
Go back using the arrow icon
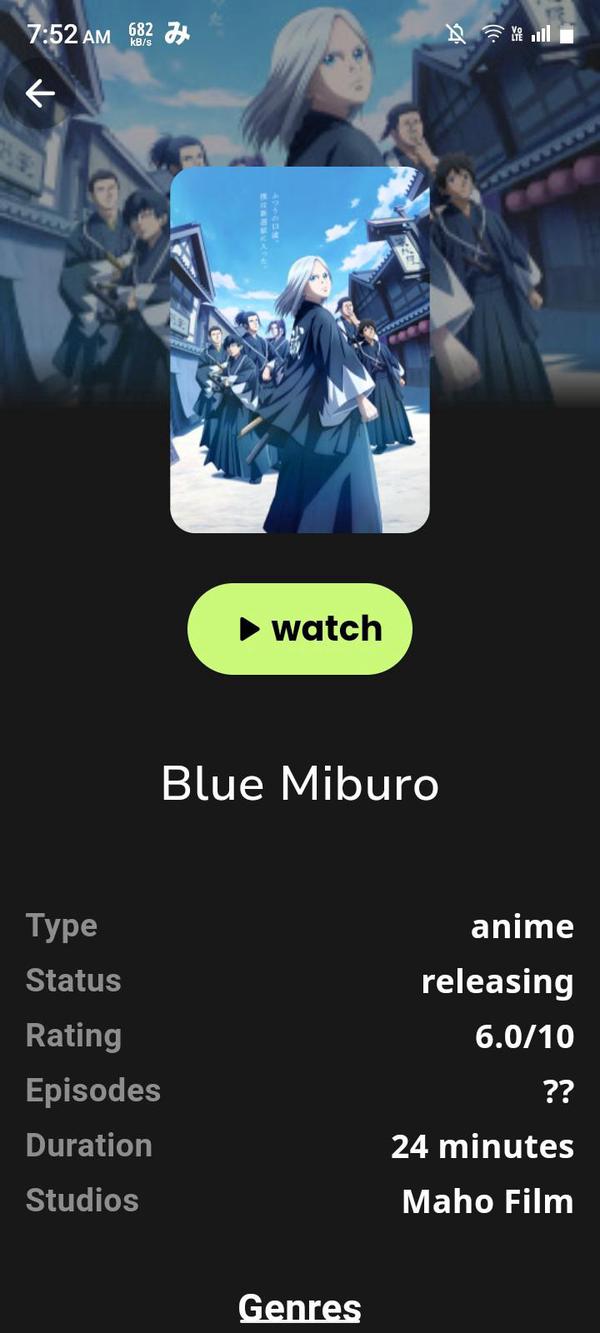40,94
